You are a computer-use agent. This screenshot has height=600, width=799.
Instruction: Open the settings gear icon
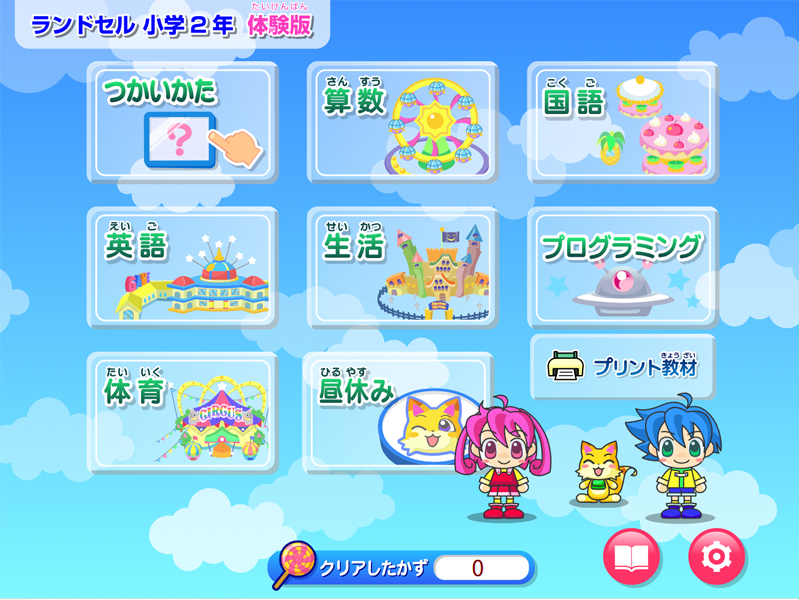(717, 556)
